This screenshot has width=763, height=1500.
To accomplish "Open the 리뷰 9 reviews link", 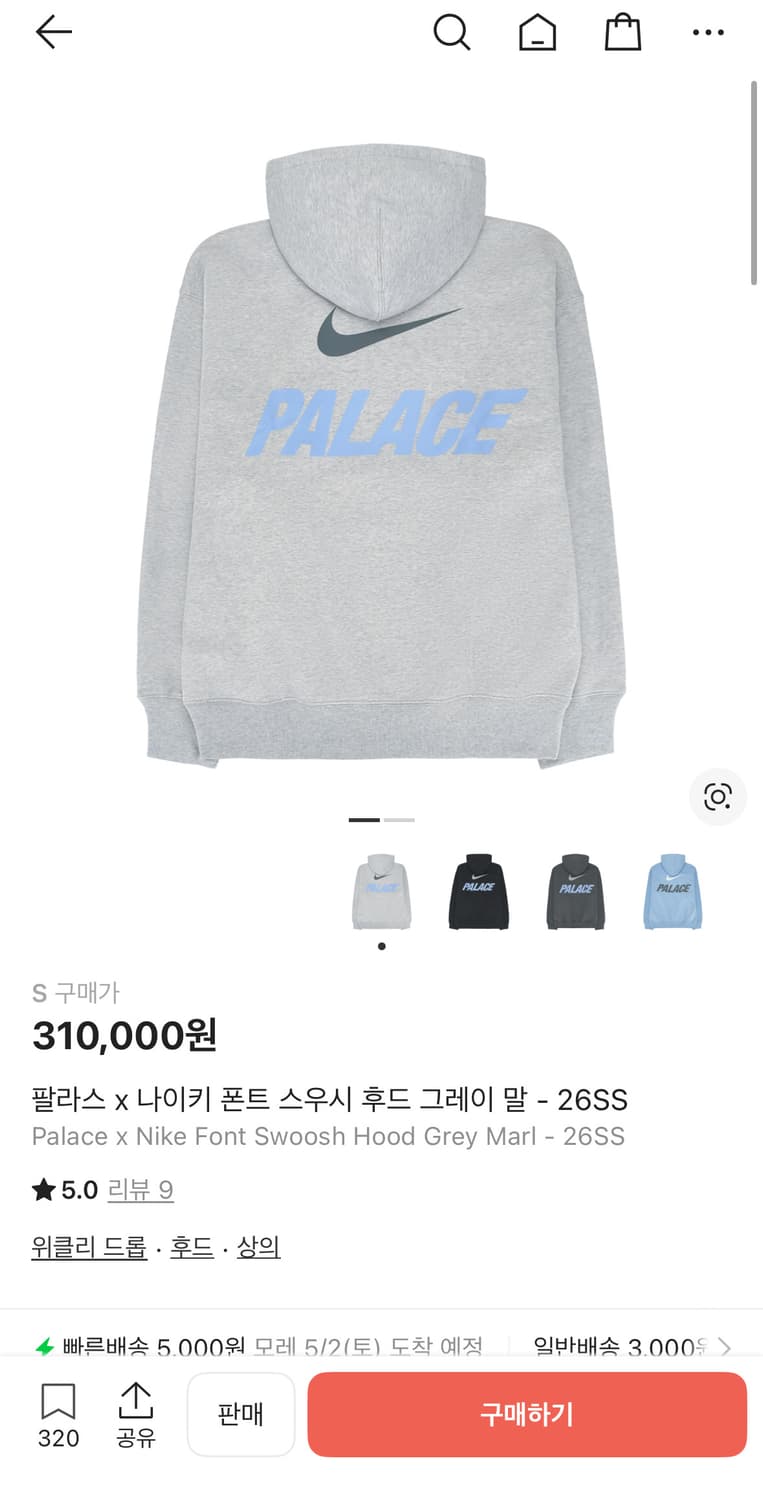I will (x=141, y=1189).
